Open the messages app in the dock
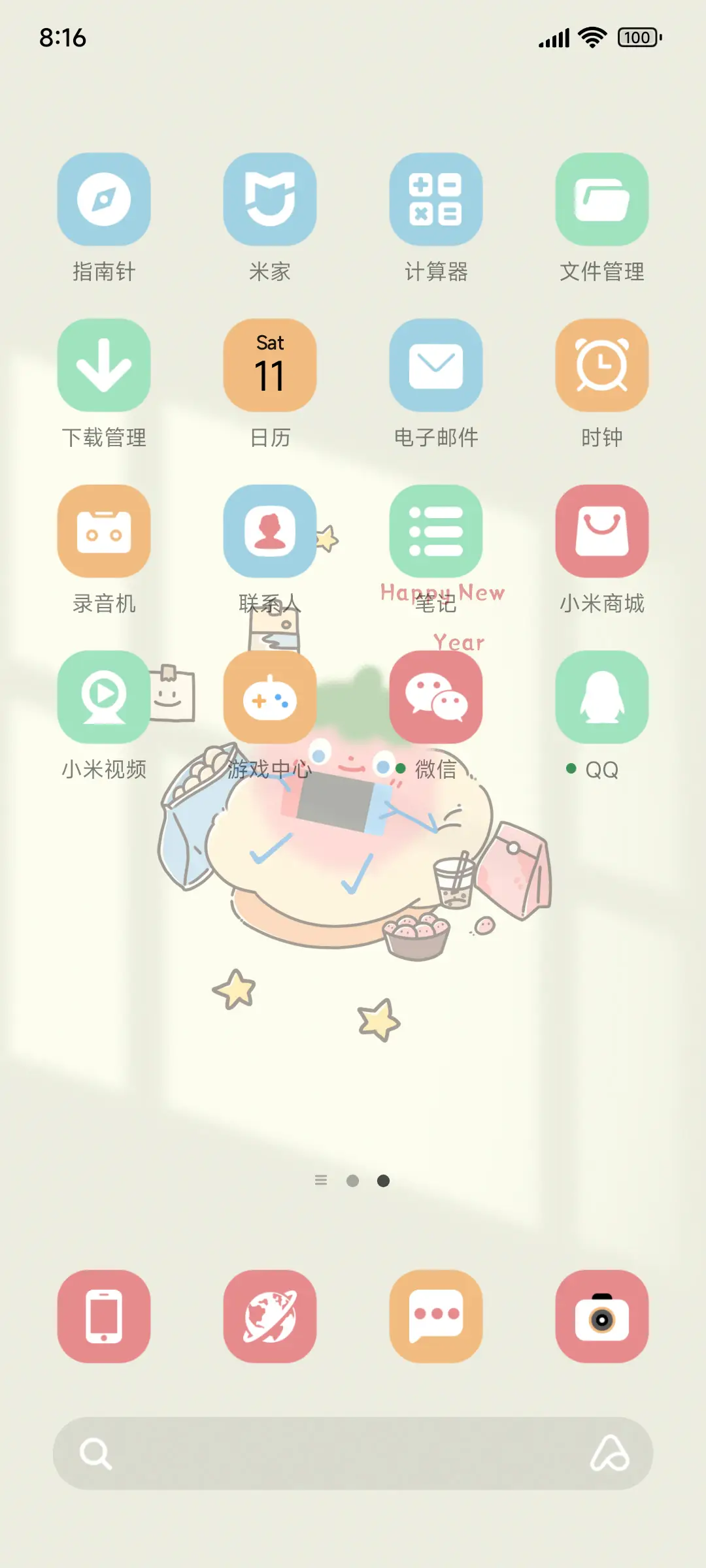 436,1315
